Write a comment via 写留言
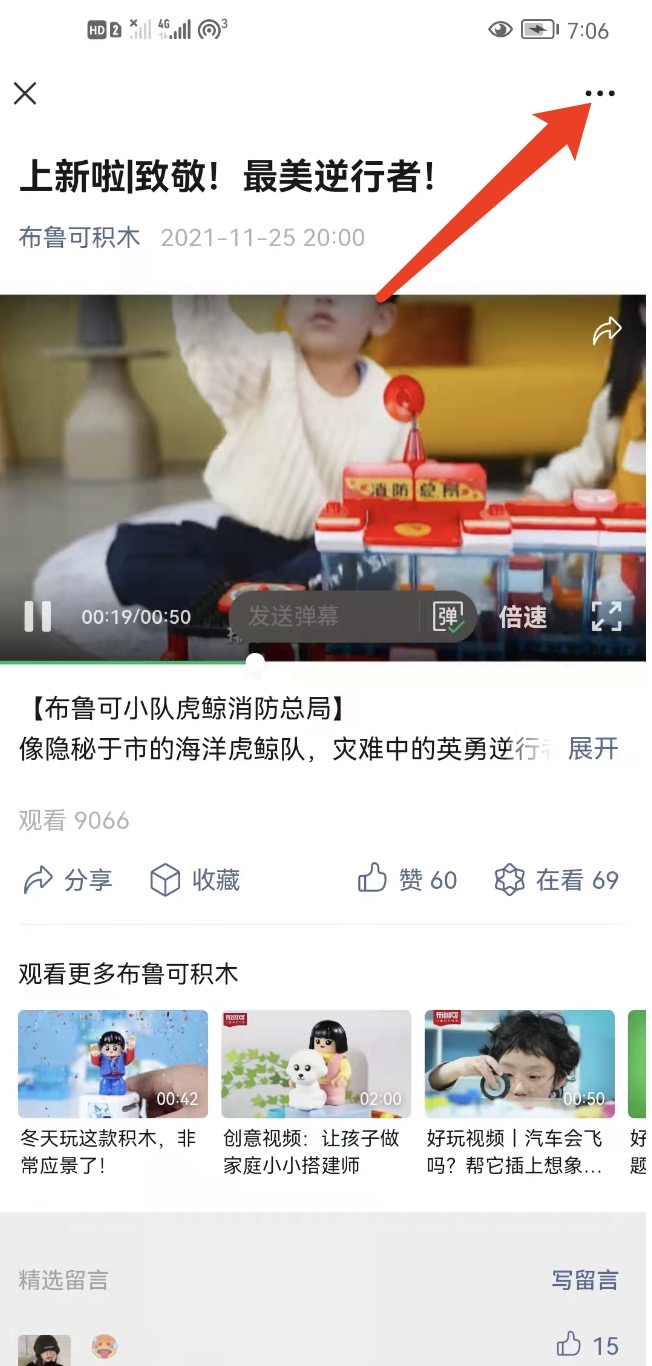652x1366 pixels. (x=585, y=1279)
